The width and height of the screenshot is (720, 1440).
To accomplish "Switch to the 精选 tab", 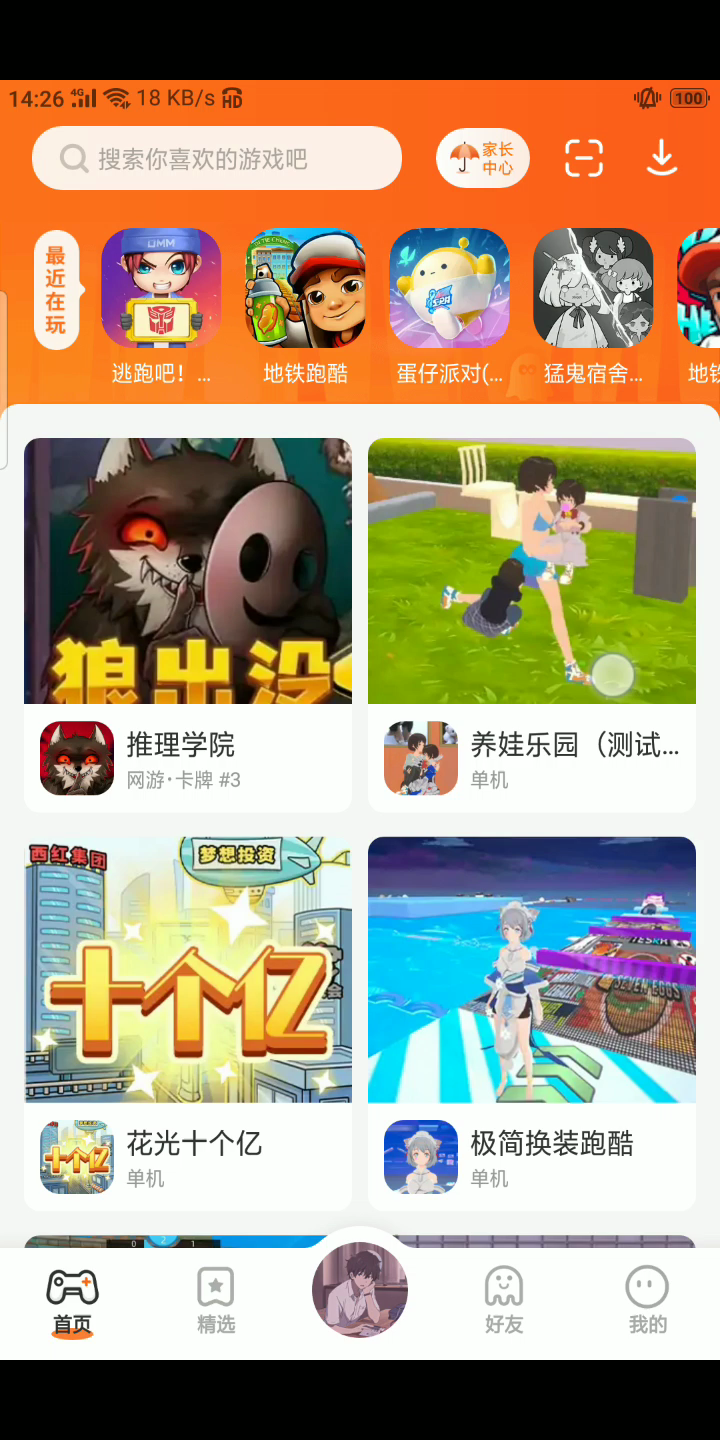I will point(216,1302).
